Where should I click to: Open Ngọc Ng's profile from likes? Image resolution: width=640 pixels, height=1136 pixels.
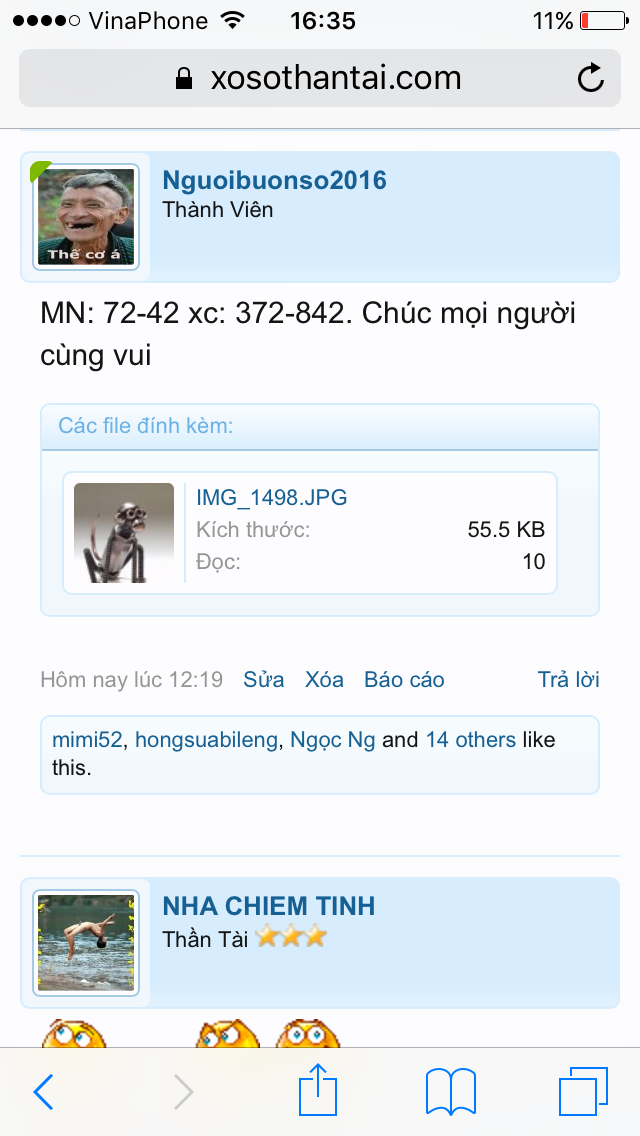pyautogui.click(x=333, y=740)
